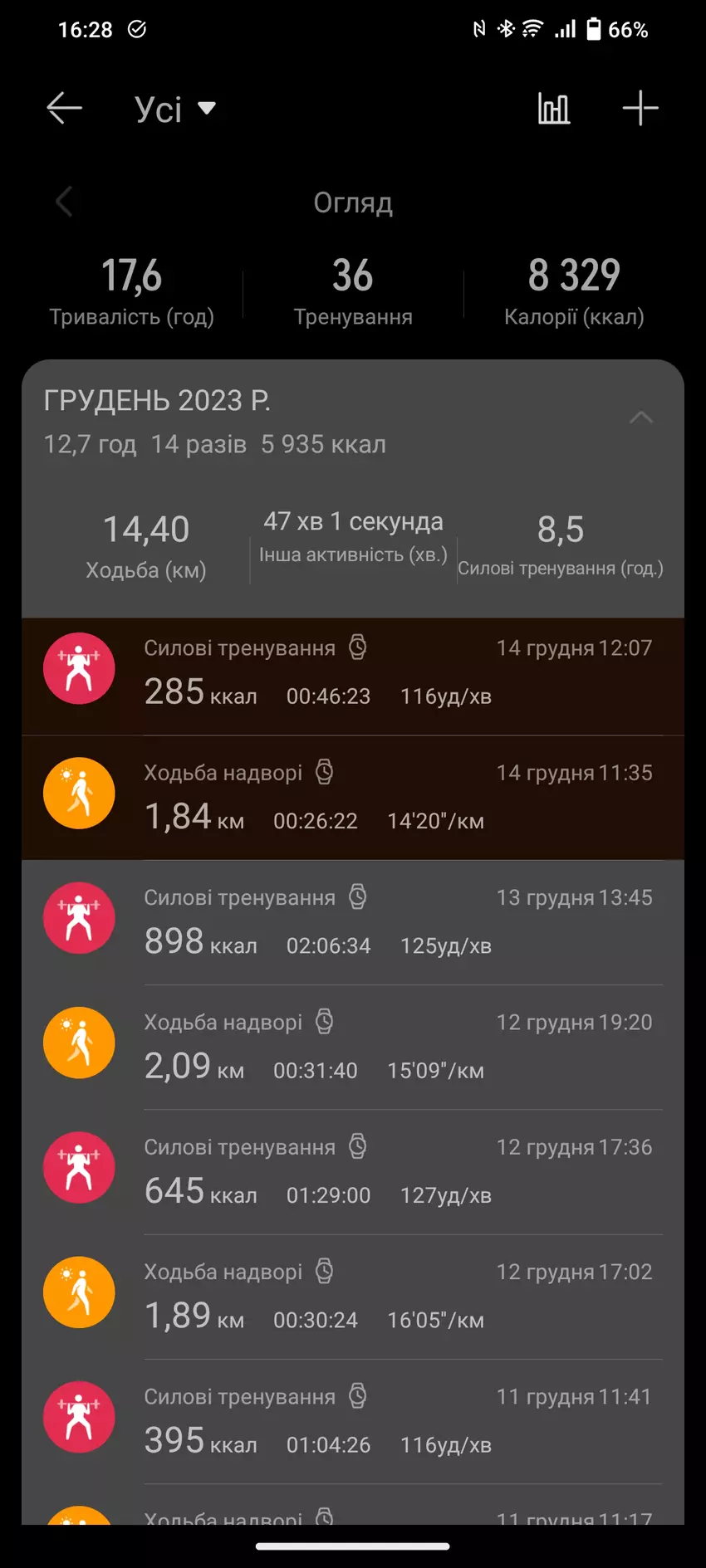706x1568 pixels.
Task: Open the strength workout from 11 грудня 11:41
Action: (x=353, y=1420)
